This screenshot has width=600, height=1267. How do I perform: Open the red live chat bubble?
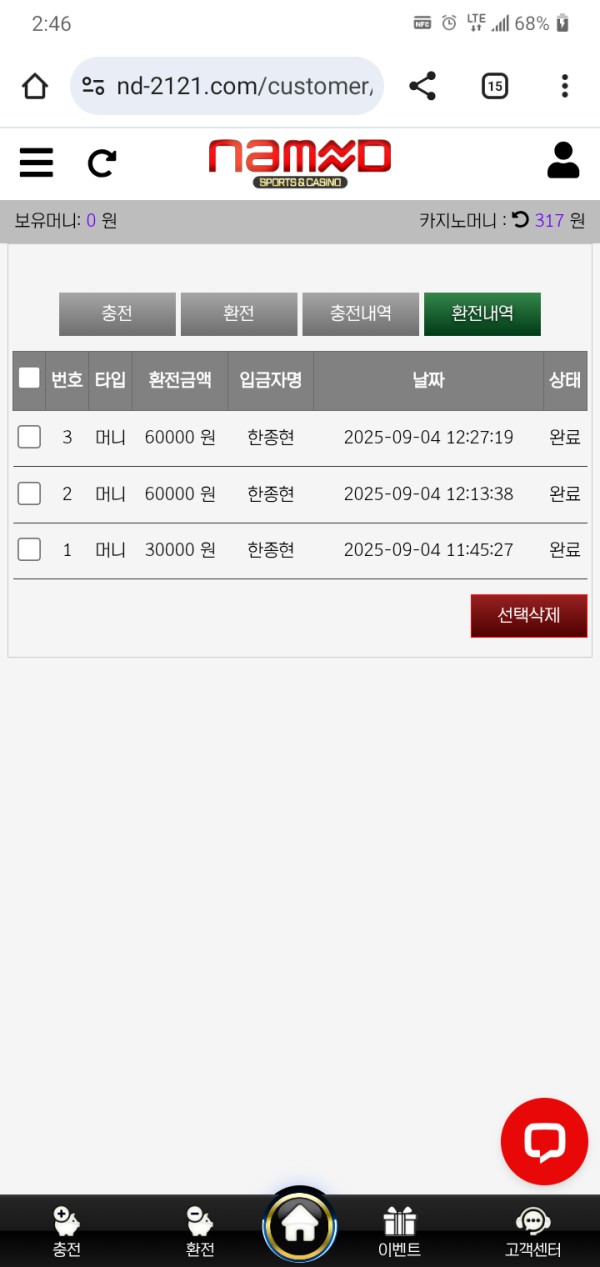click(544, 1142)
